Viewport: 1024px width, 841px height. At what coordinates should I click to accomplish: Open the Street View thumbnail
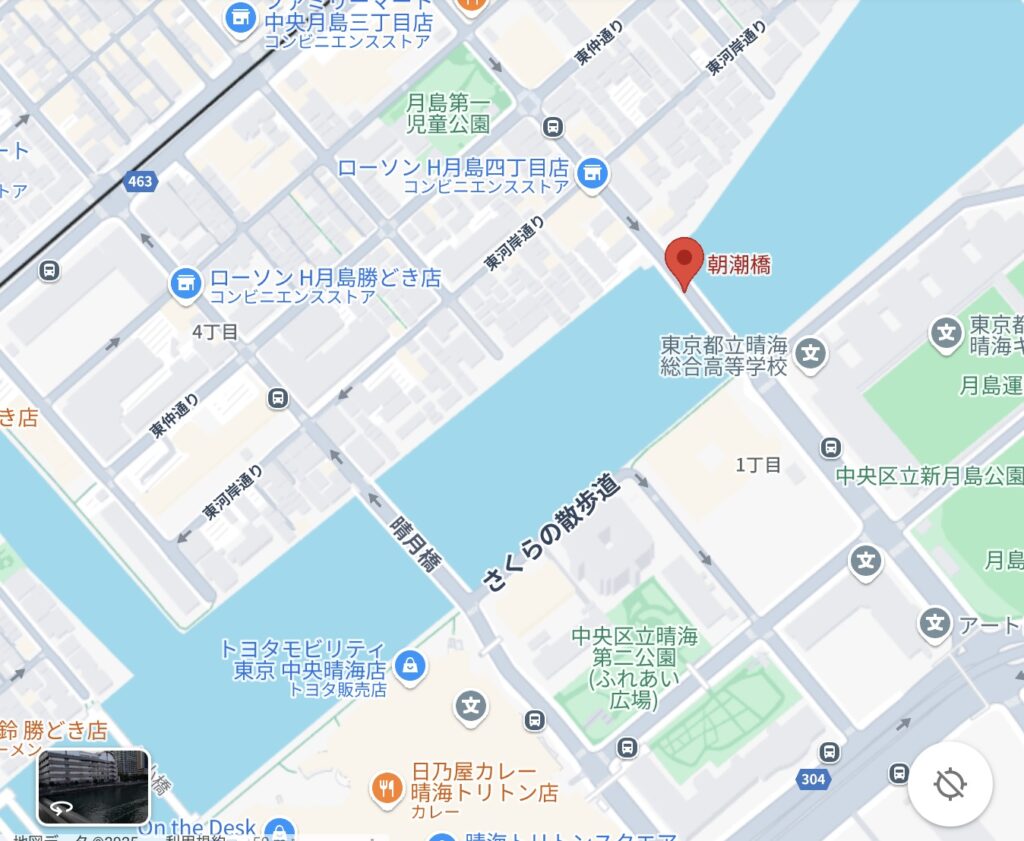click(x=93, y=786)
